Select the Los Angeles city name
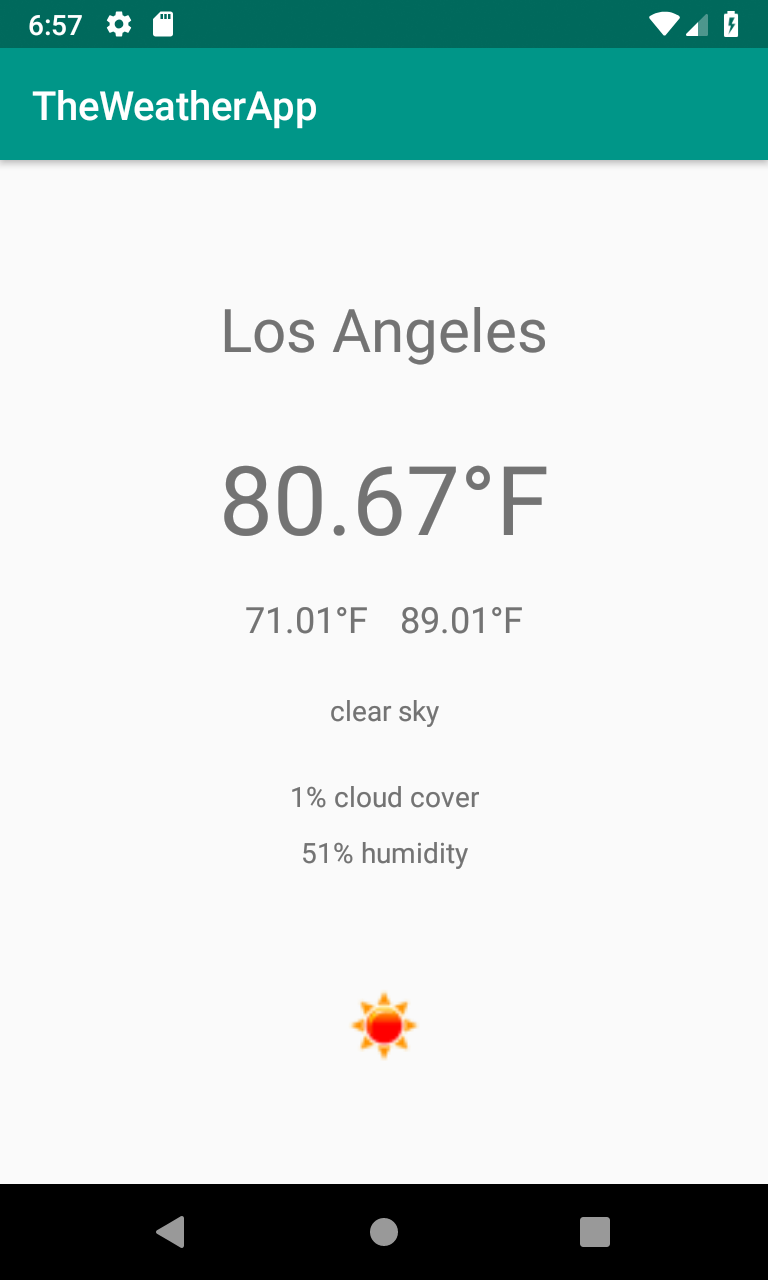Screen dimensions: 768x1280 tap(384, 331)
